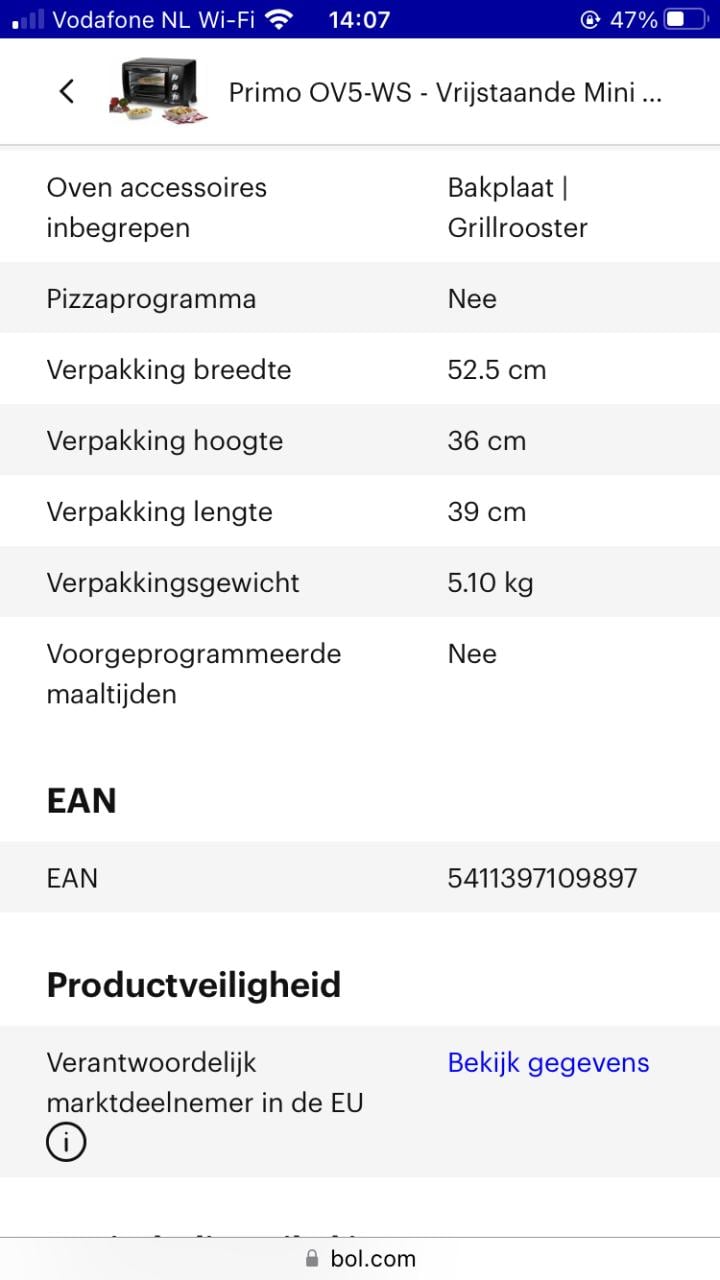Open the Bekijk gegevens link

tap(548, 1062)
